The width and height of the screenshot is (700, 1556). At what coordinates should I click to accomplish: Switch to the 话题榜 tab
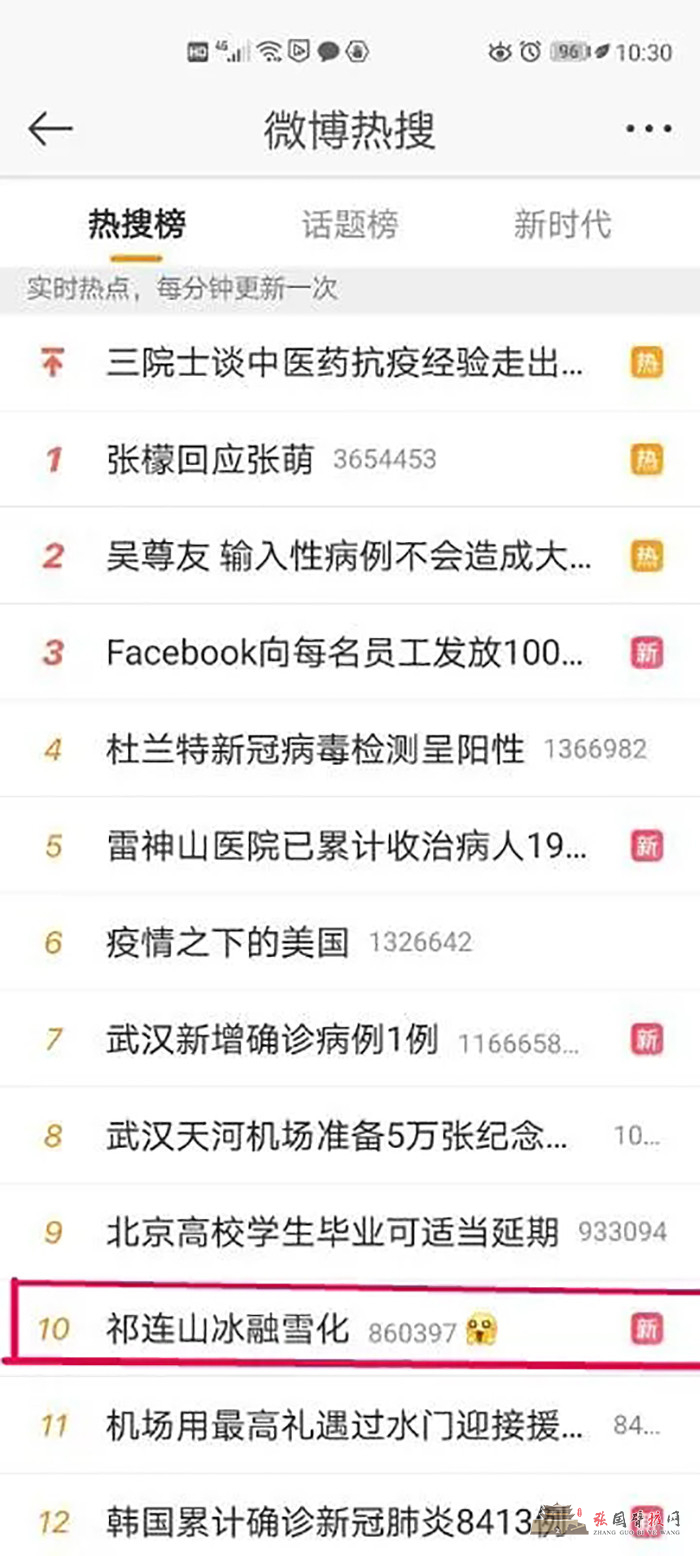(x=350, y=224)
